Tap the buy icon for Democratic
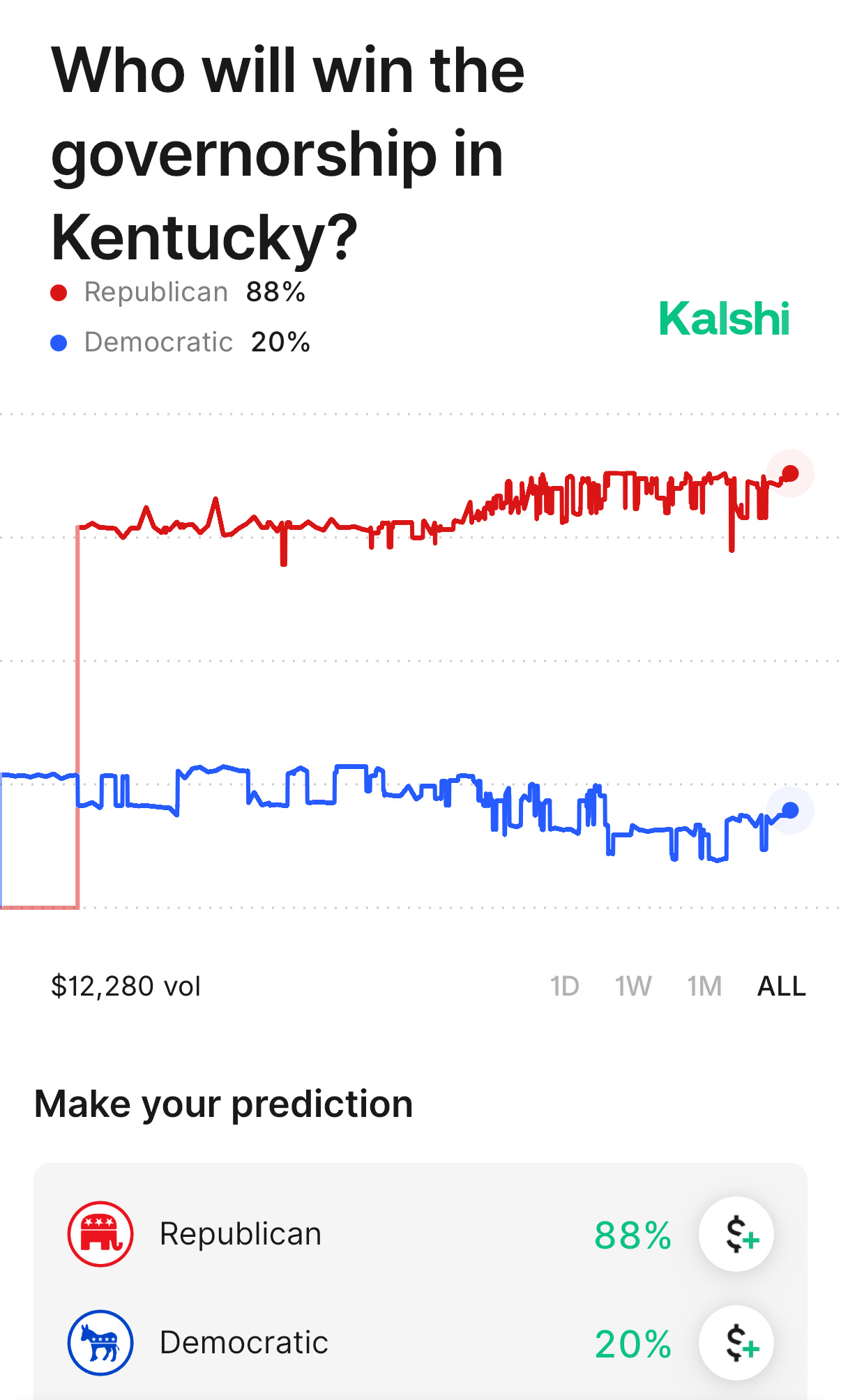Image resolution: width=841 pixels, height=1400 pixels. pos(736,1343)
